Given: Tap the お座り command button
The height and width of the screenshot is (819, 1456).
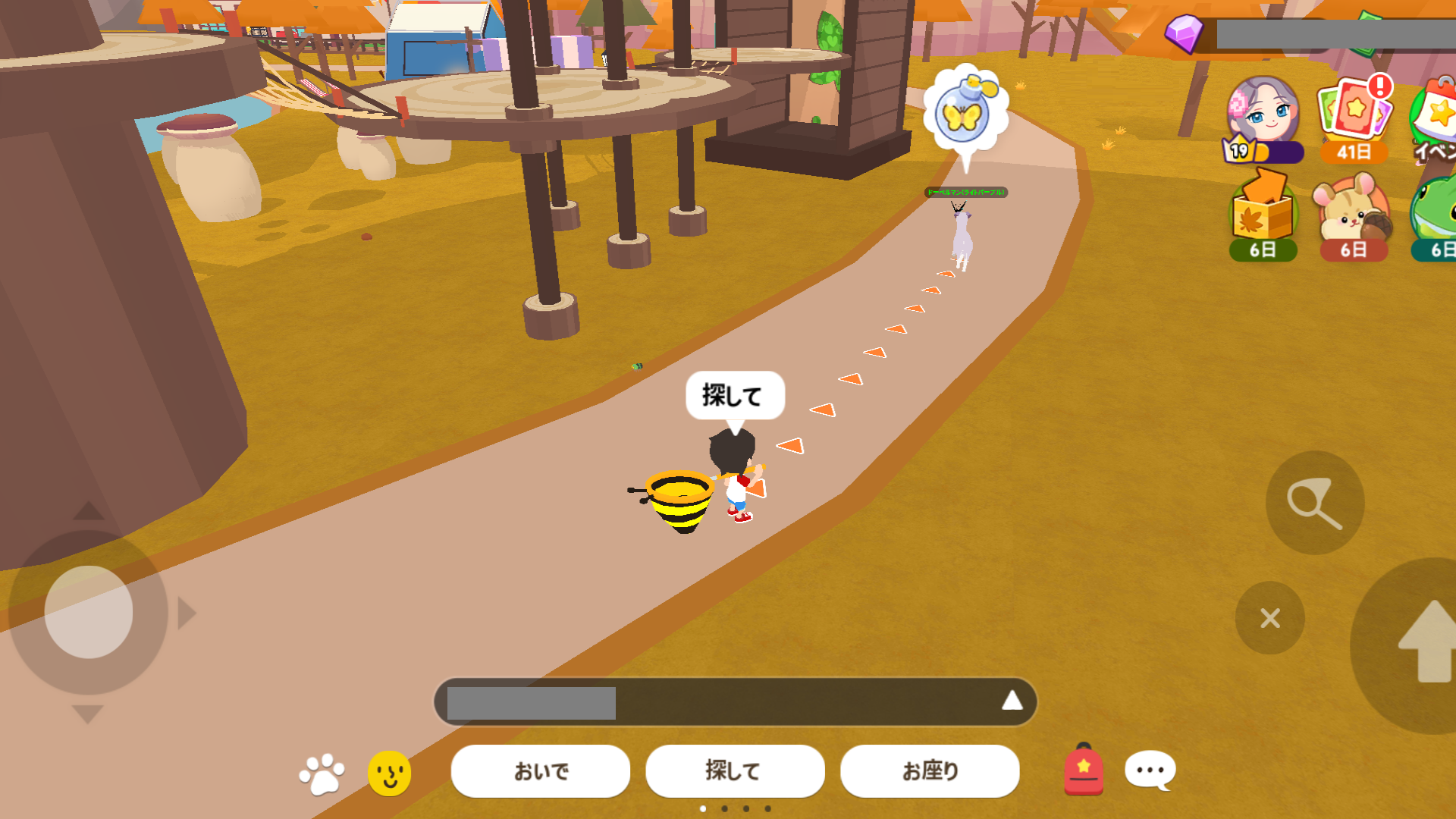Looking at the screenshot, I should [930, 770].
